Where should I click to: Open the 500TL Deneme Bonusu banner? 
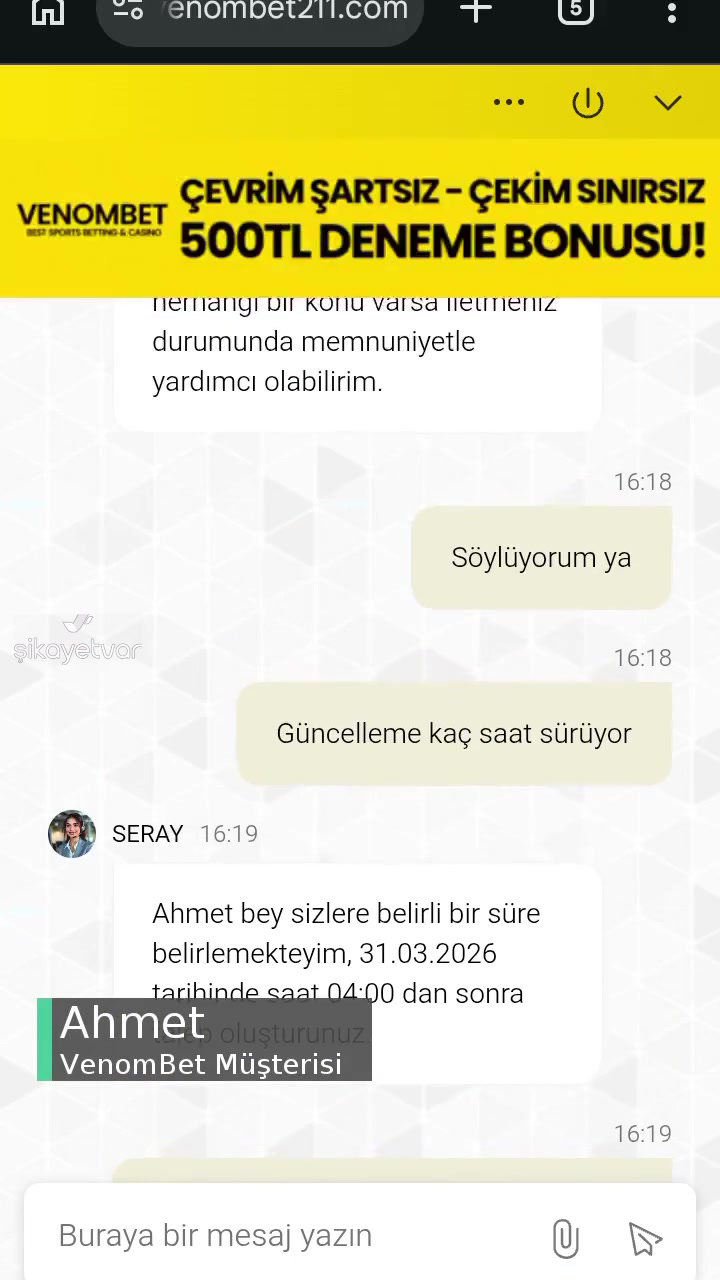(x=360, y=218)
